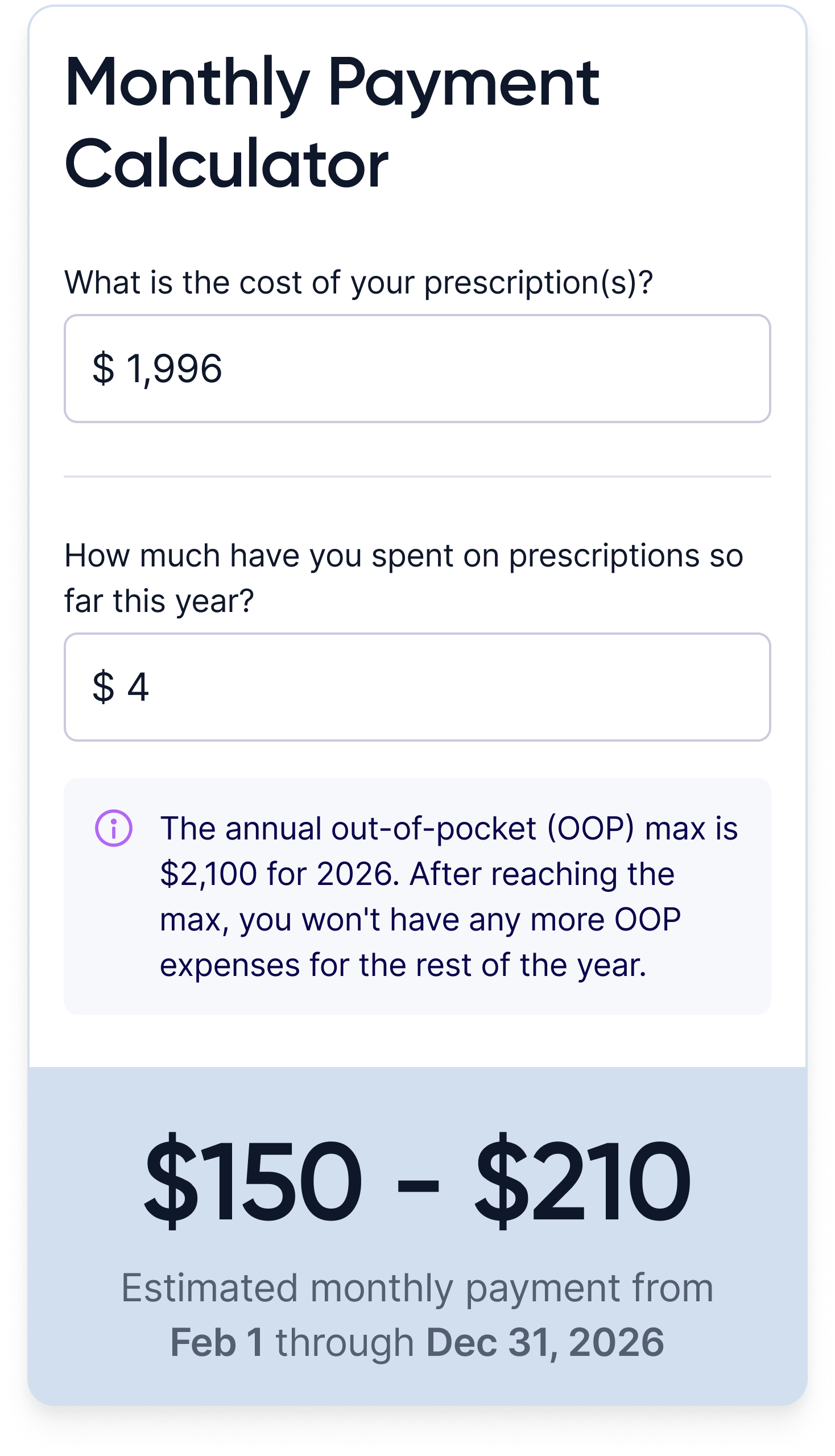Click the circled "i" beside the OOP notice
Image resolution: width=835 pixels, height=1456 pixels.
pyautogui.click(x=114, y=828)
